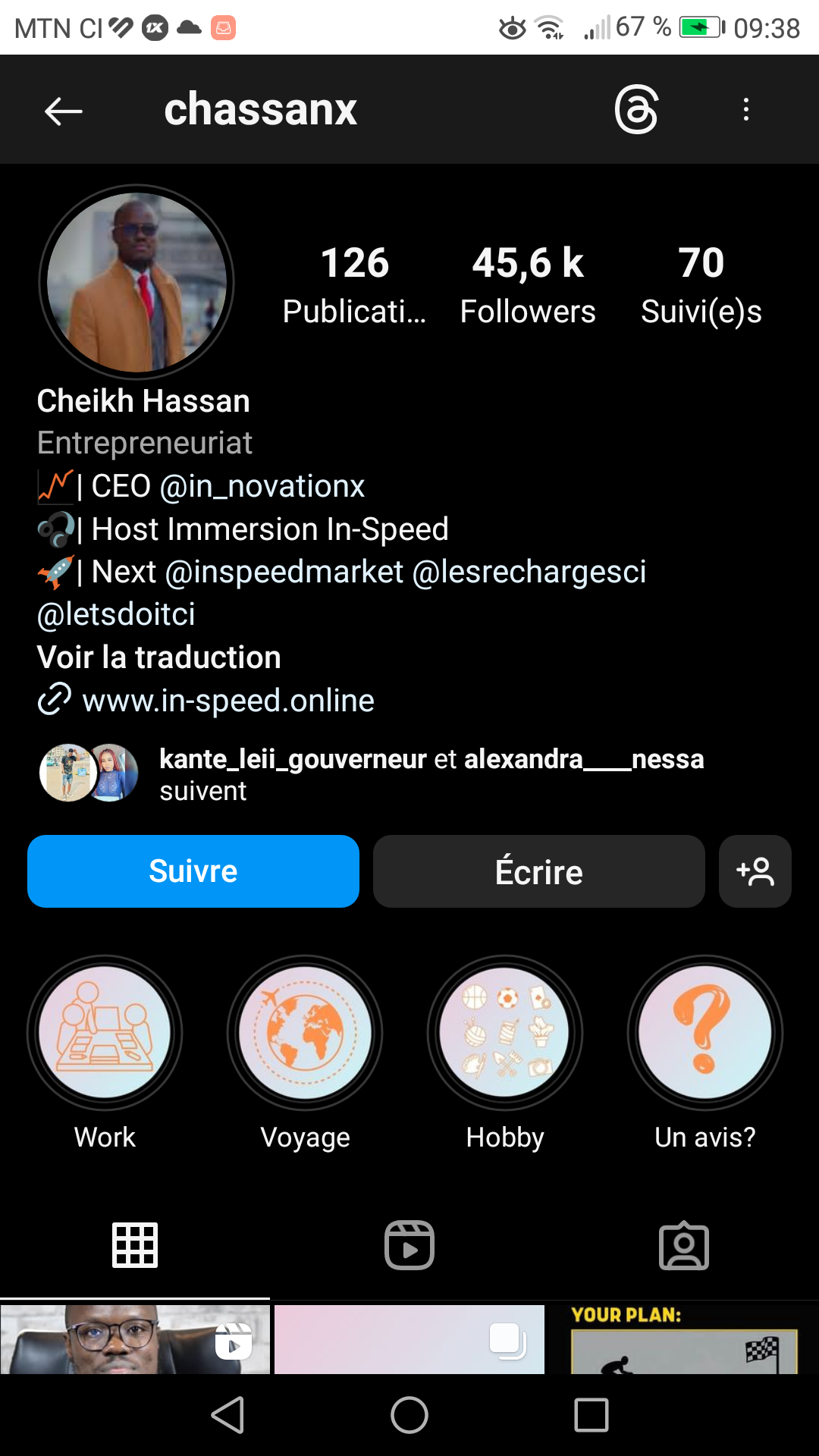Open the Threads profile icon
The width and height of the screenshot is (819, 1456).
[x=636, y=110]
